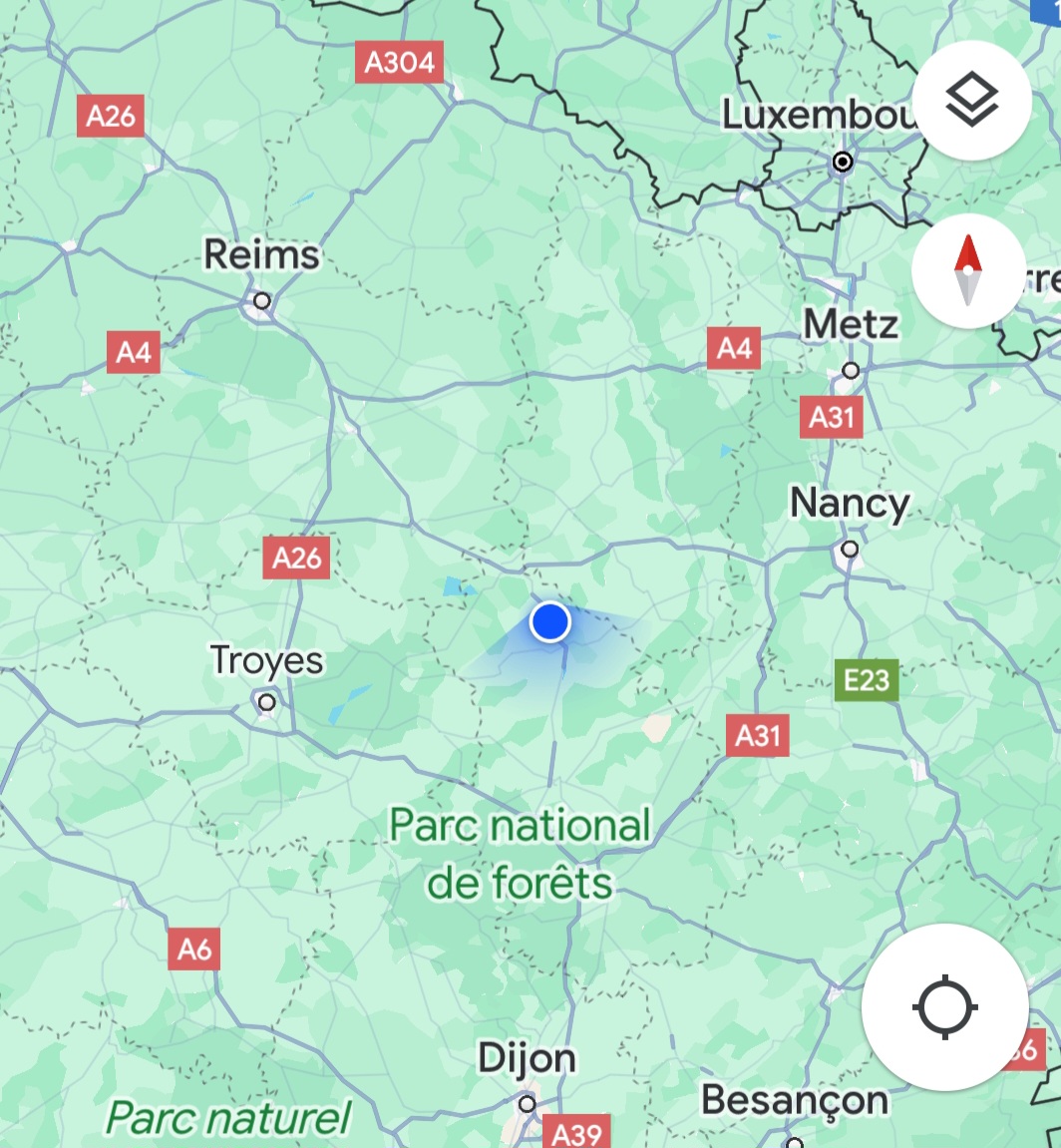The height and width of the screenshot is (1148, 1061).
Task: Select Nancy city on the map
Action: coord(850,505)
